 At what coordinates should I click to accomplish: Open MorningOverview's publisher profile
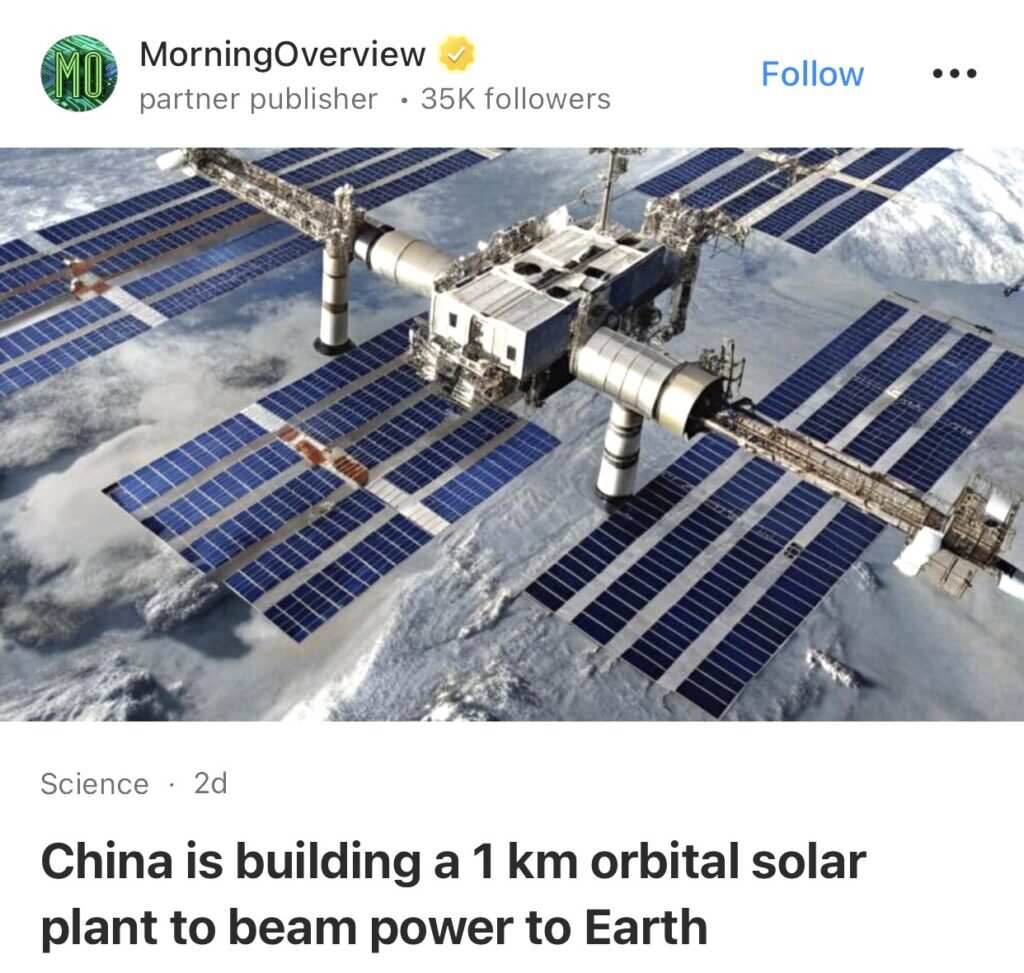[282, 54]
